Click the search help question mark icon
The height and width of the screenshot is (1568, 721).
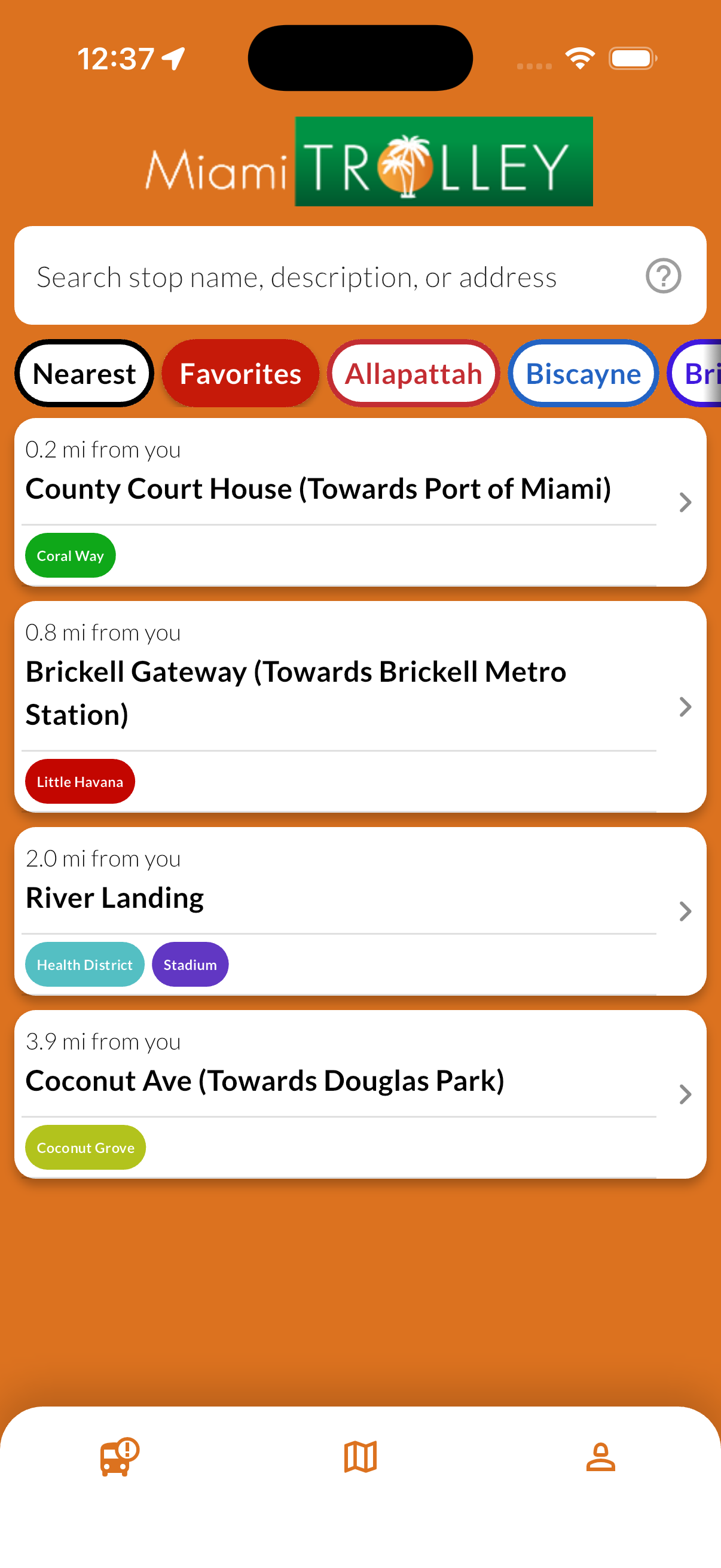pos(662,276)
